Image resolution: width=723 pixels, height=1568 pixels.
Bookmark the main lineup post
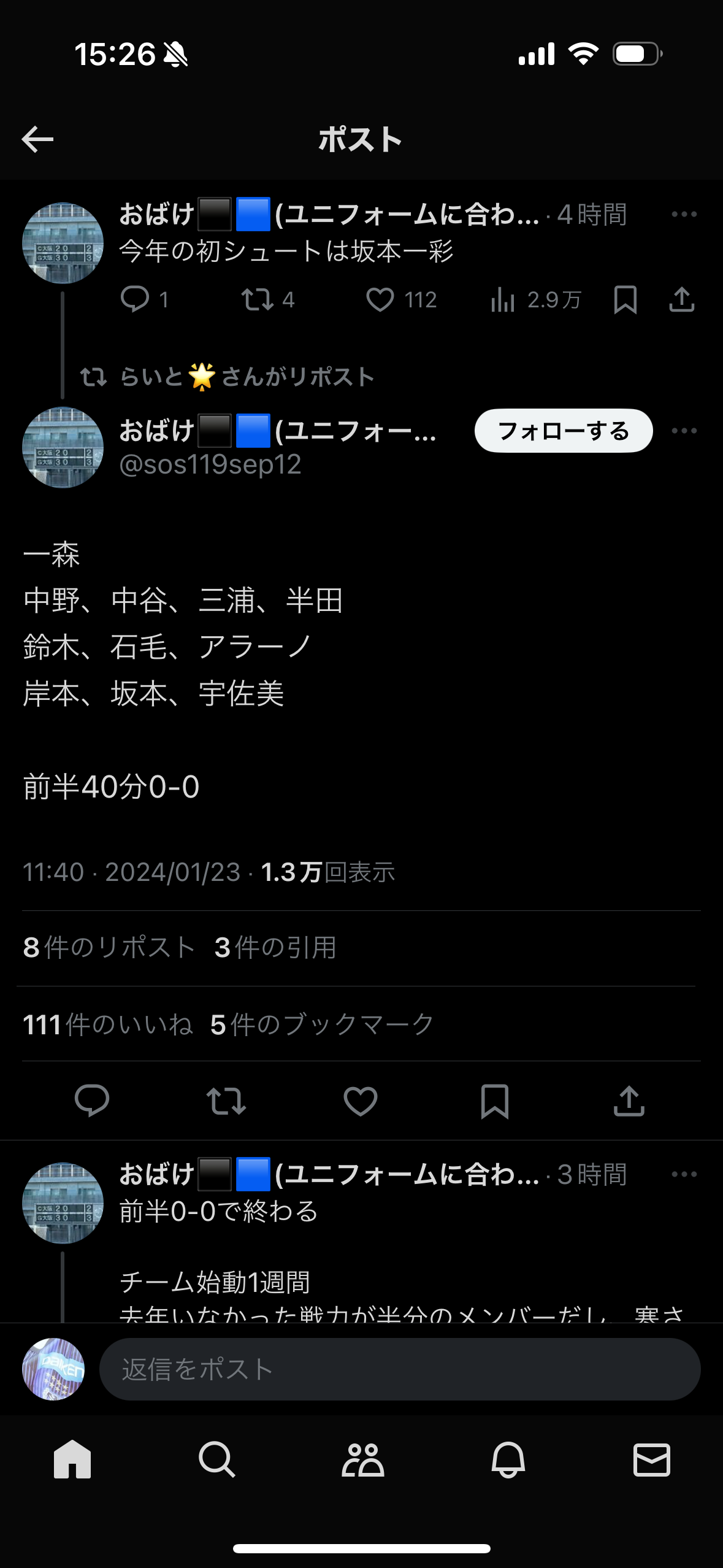tap(494, 1101)
